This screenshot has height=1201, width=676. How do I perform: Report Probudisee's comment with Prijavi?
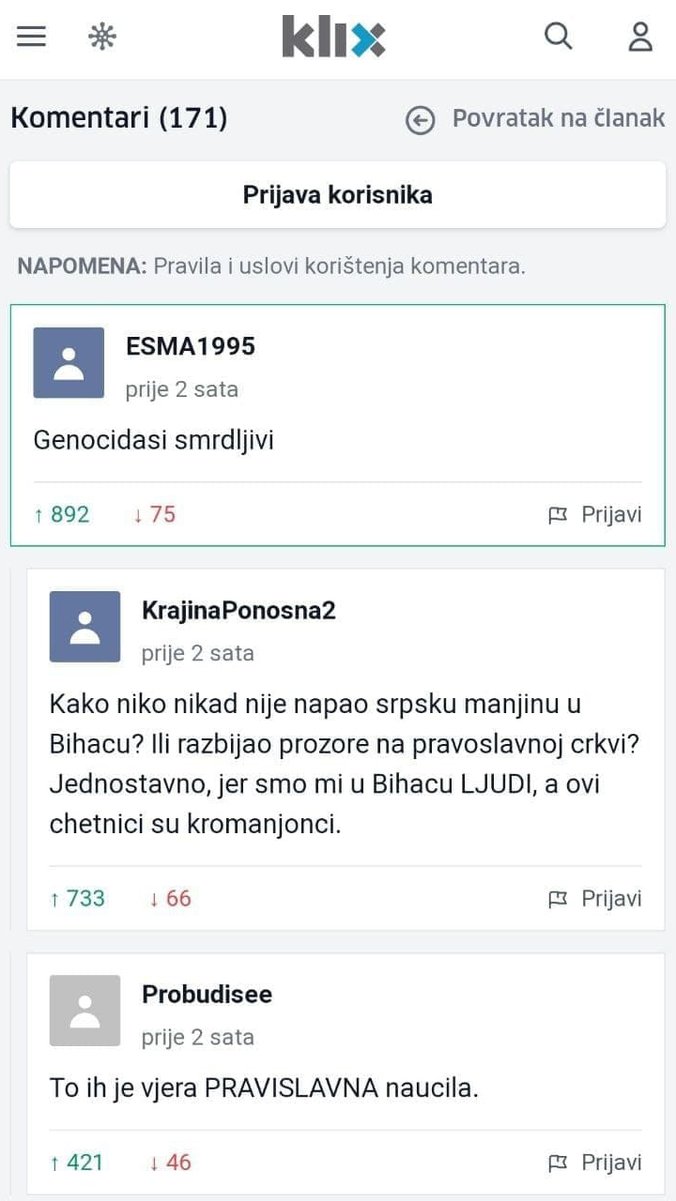[x=595, y=1163]
